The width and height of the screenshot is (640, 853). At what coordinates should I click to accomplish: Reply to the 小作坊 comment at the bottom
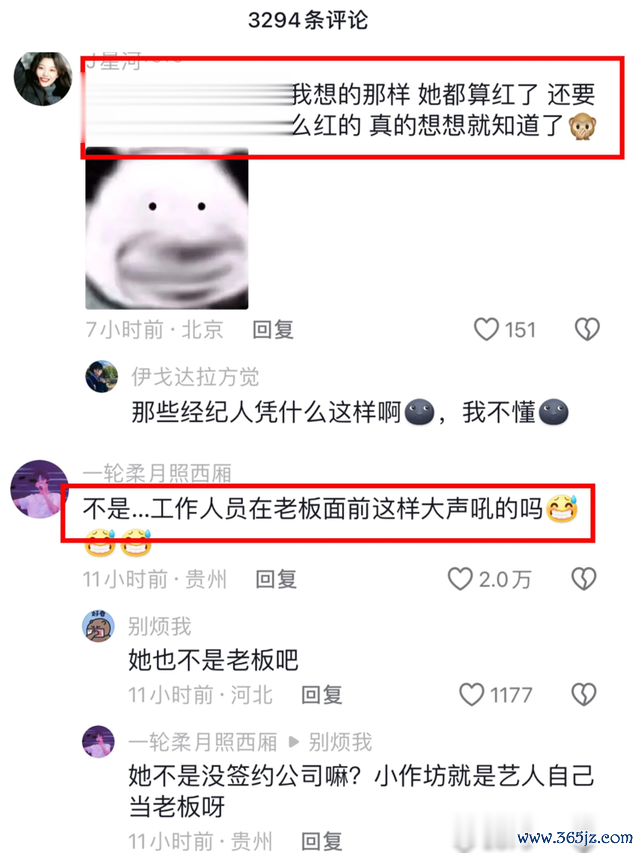coord(322,840)
